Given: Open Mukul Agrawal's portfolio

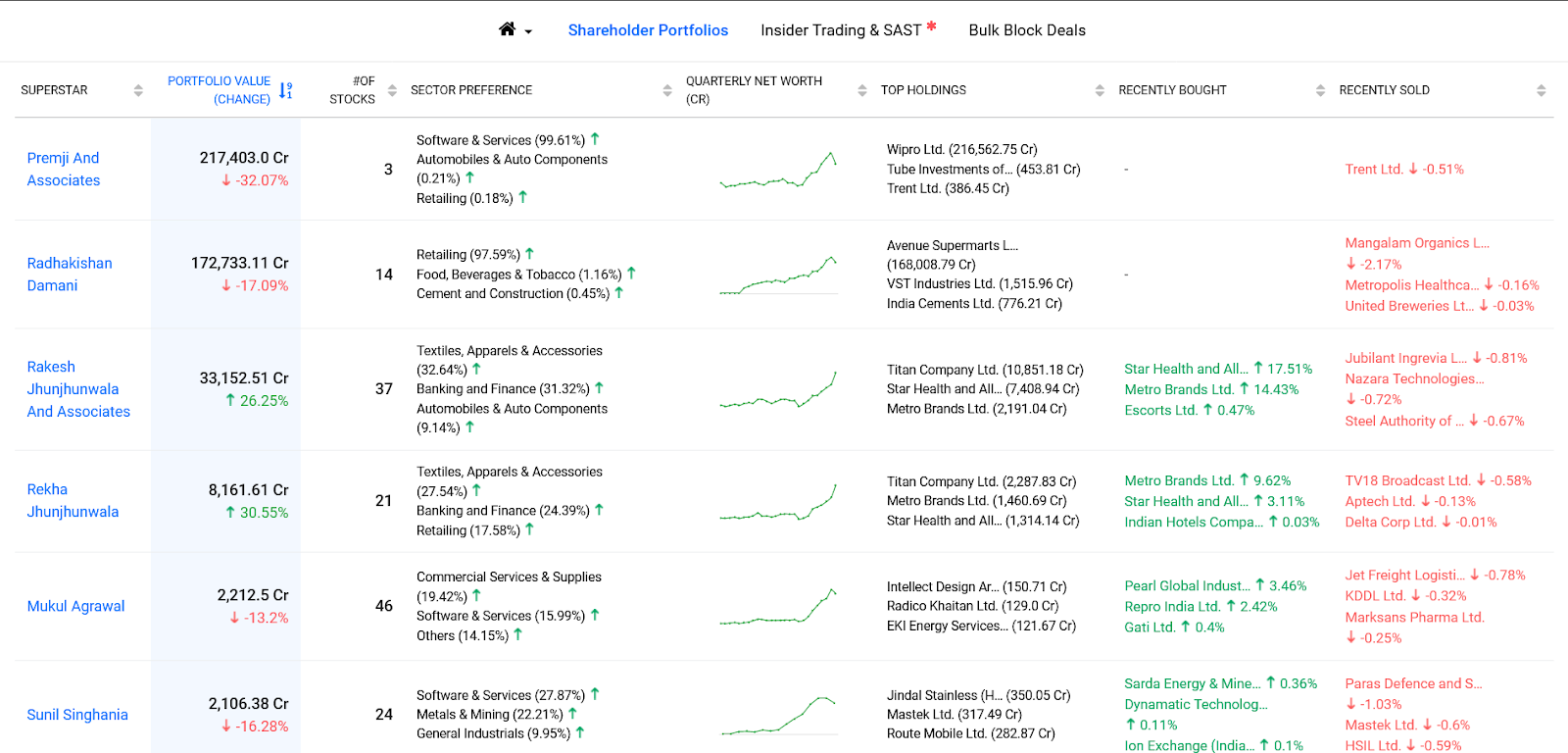Looking at the screenshot, I should [76, 606].
